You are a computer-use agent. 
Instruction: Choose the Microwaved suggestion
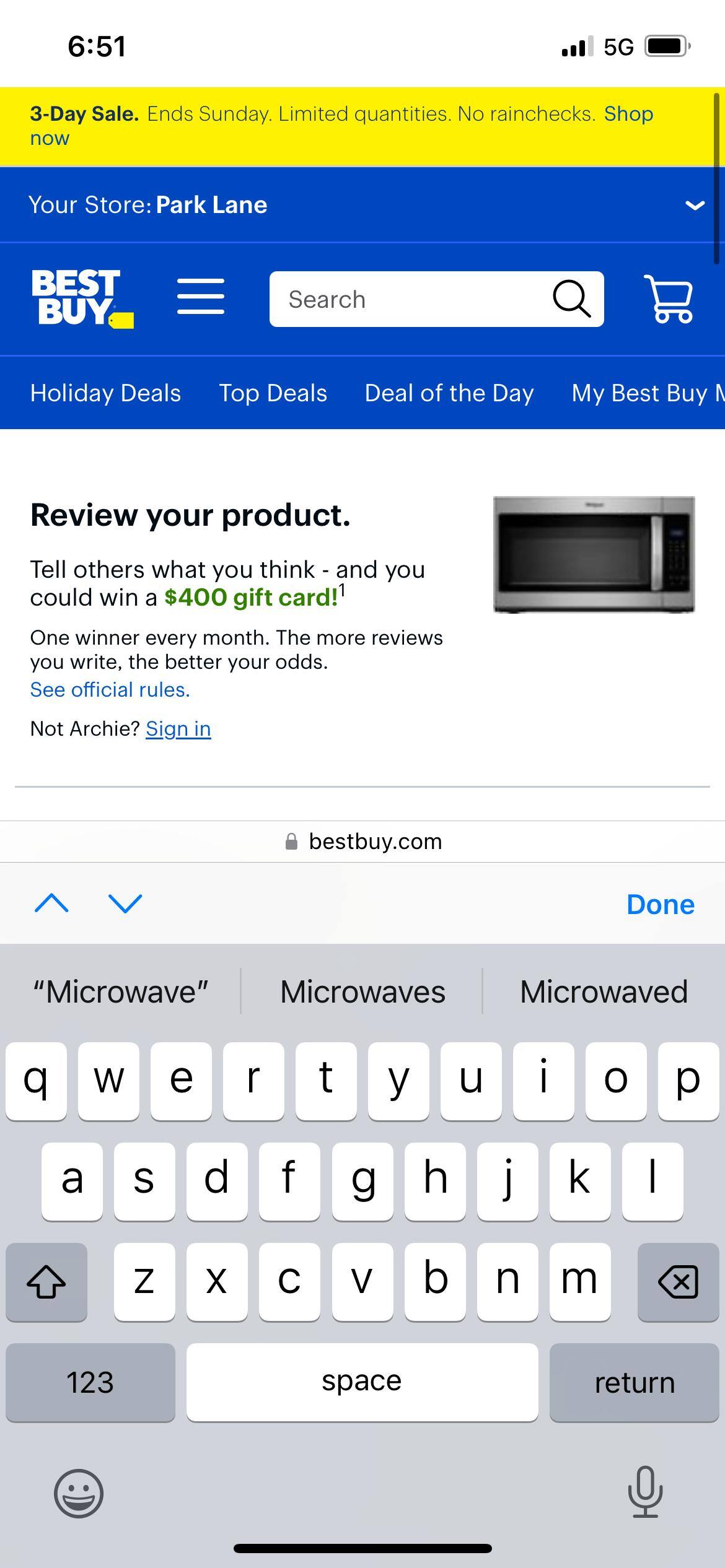(x=604, y=992)
